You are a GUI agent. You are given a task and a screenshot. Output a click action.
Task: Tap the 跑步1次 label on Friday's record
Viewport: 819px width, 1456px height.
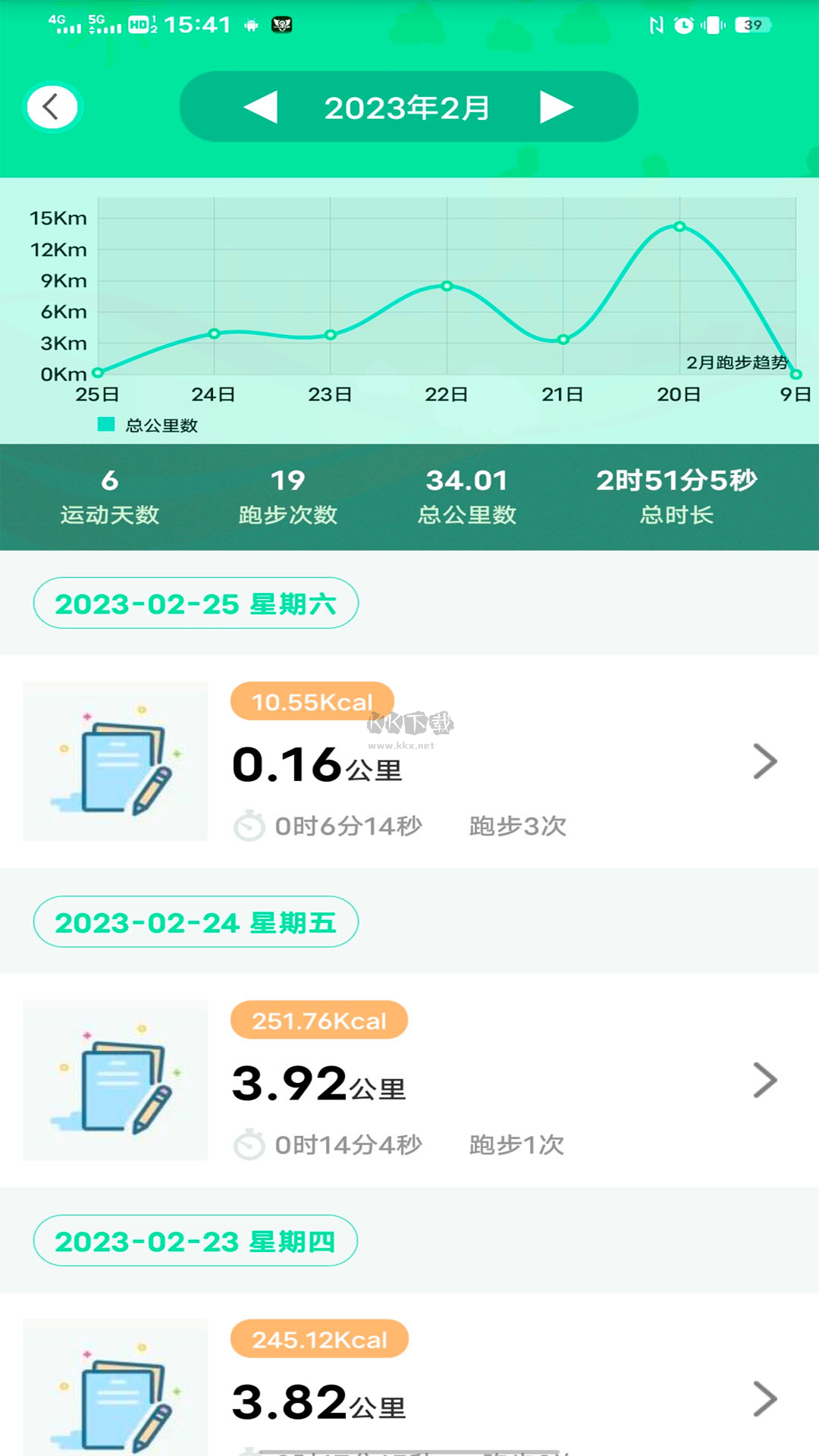point(518,1144)
